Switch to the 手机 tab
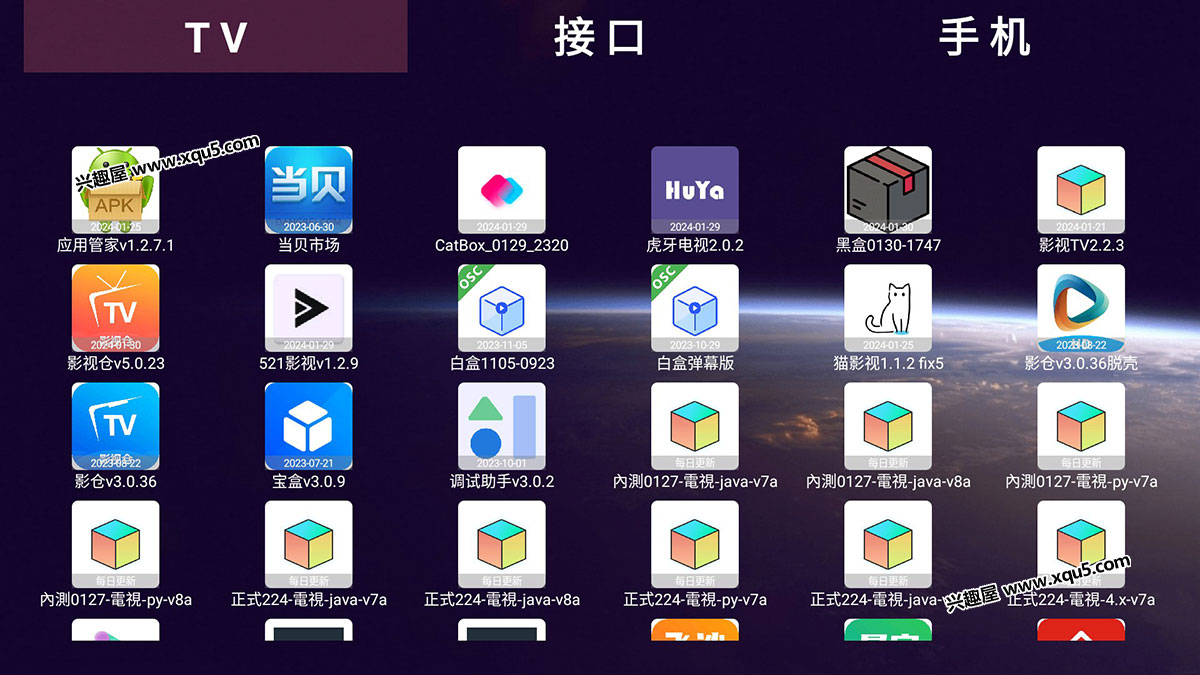The width and height of the screenshot is (1200, 675). tap(985, 37)
